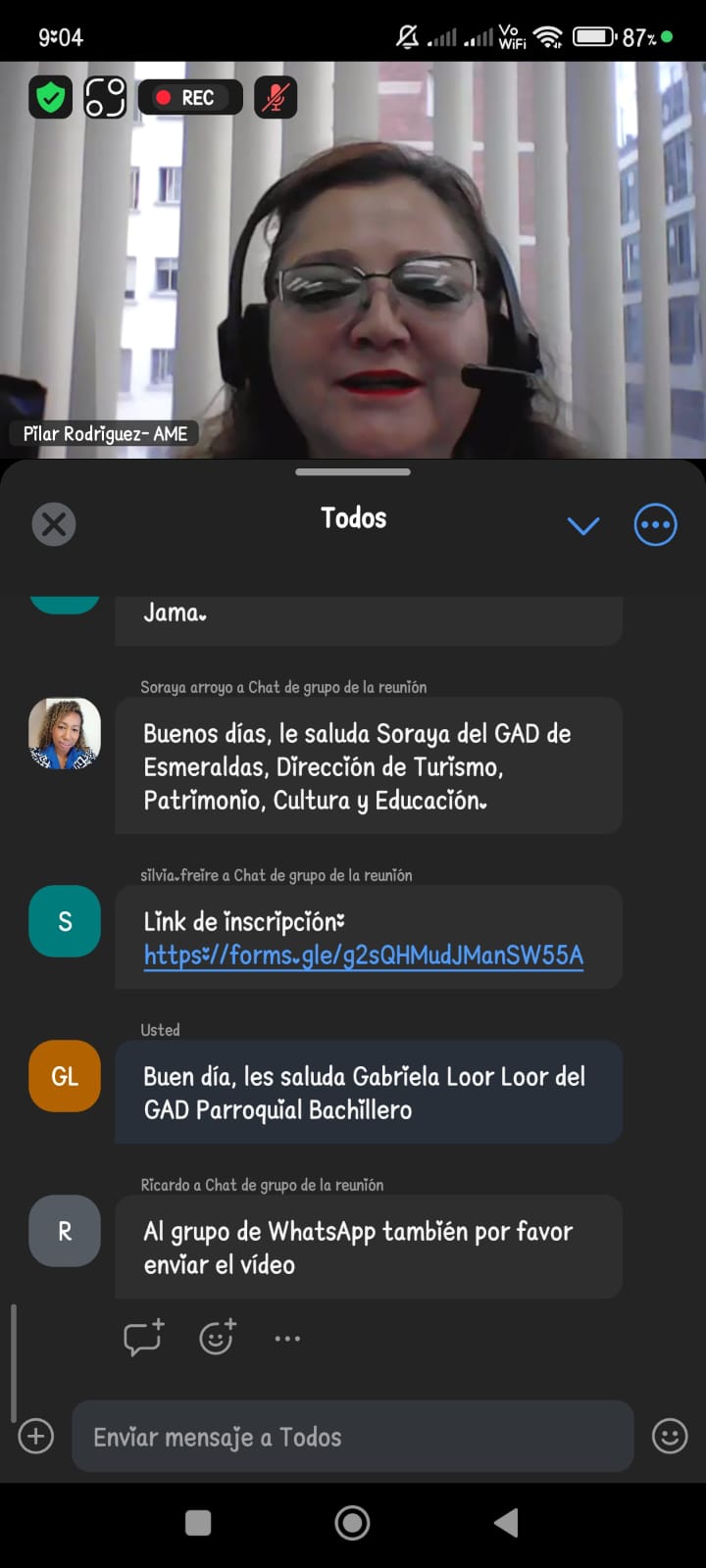
Task: Open more actions for Ricardo's message
Action: click(x=287, y=1339)
